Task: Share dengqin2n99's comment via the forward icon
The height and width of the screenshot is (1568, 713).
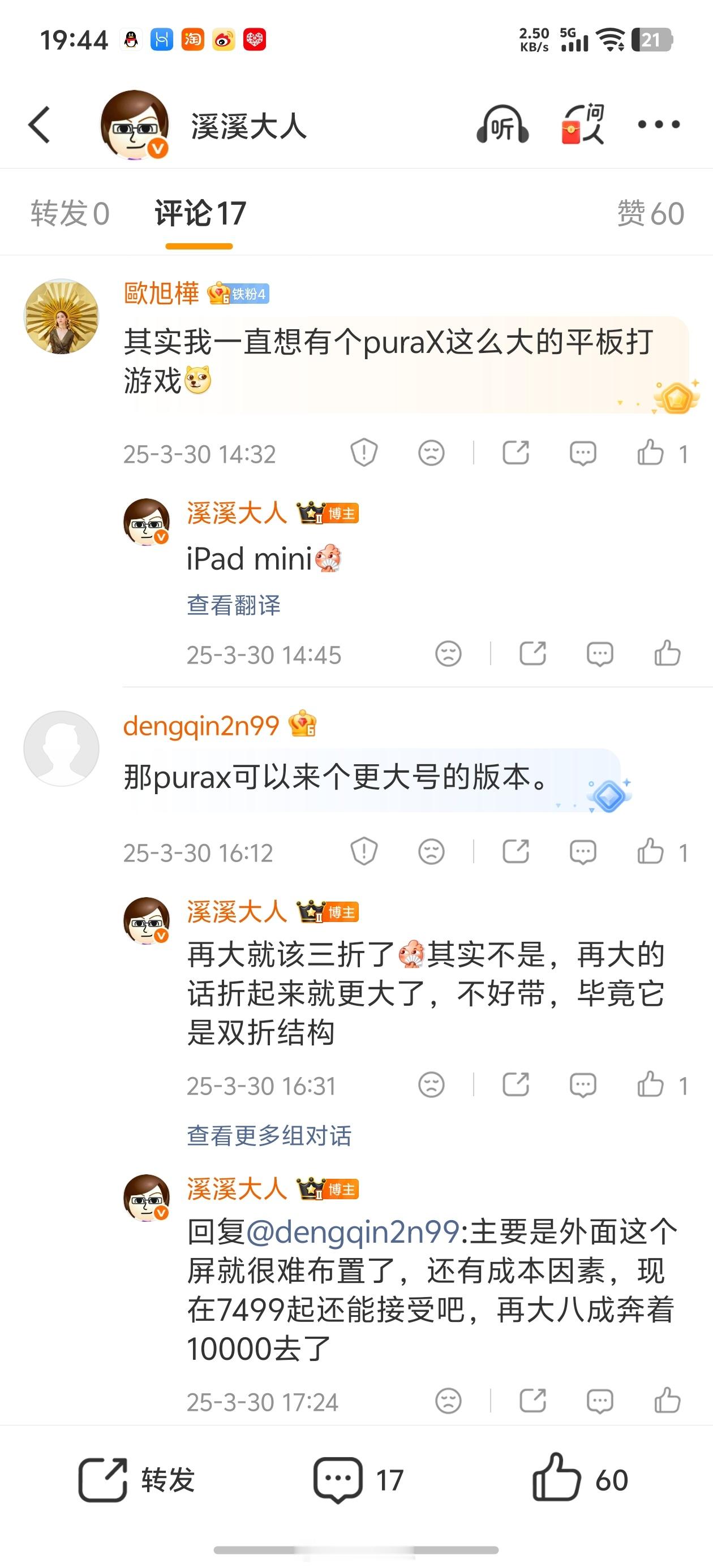Action: click(x=518, y=851)
